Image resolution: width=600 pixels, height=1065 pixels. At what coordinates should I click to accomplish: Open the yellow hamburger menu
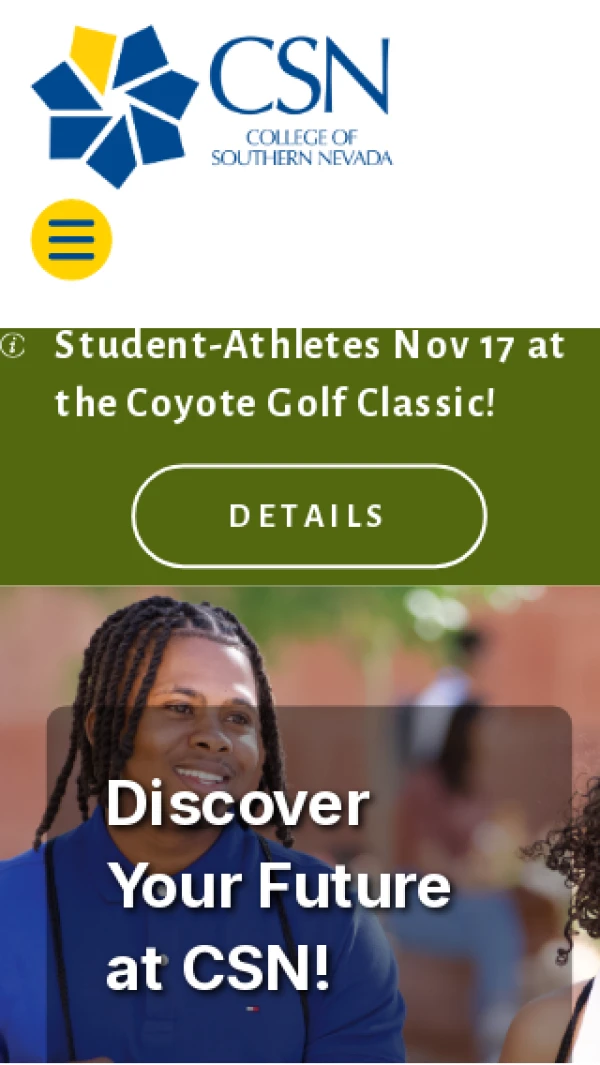click(x=71, y=240)
